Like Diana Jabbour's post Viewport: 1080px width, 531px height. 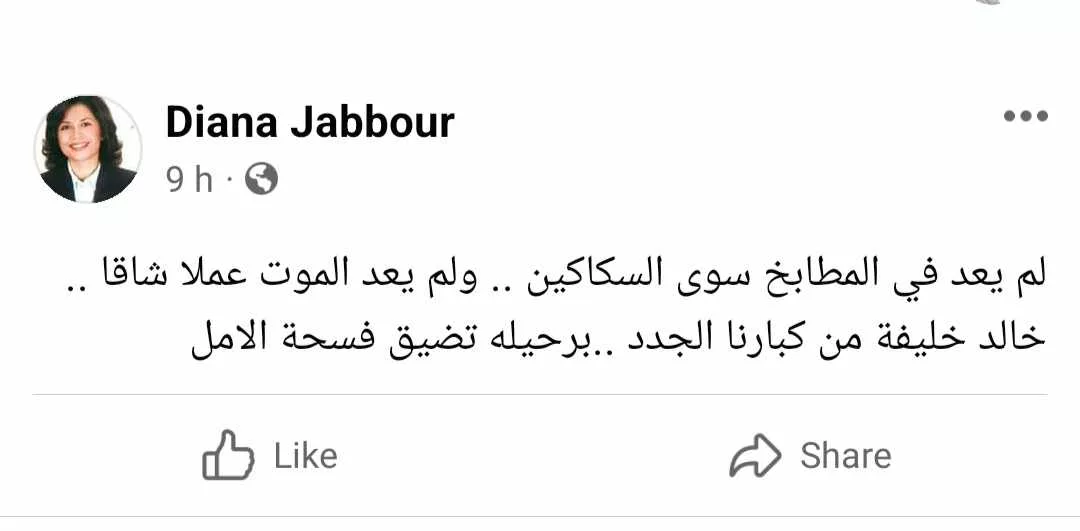pos(271,457)
